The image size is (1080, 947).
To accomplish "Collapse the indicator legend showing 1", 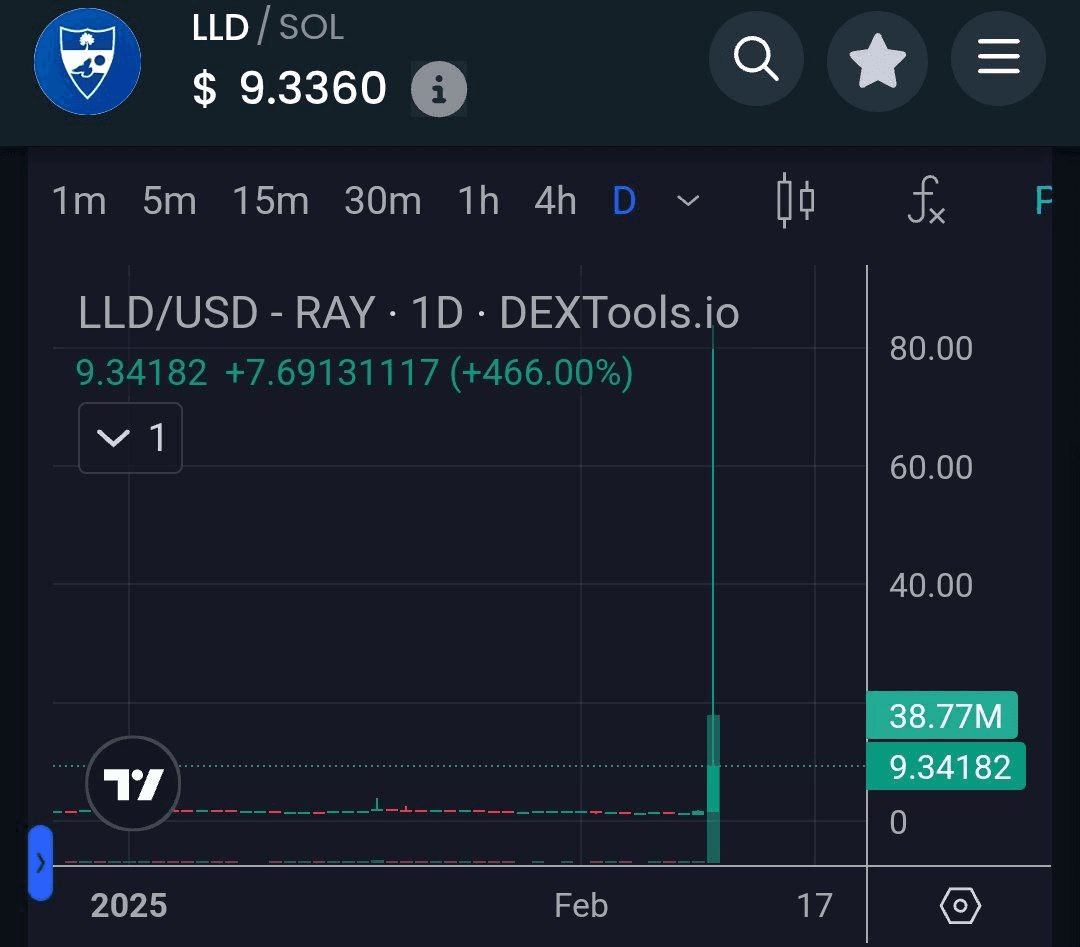I will pyautogui.click(x=131, y=438).
